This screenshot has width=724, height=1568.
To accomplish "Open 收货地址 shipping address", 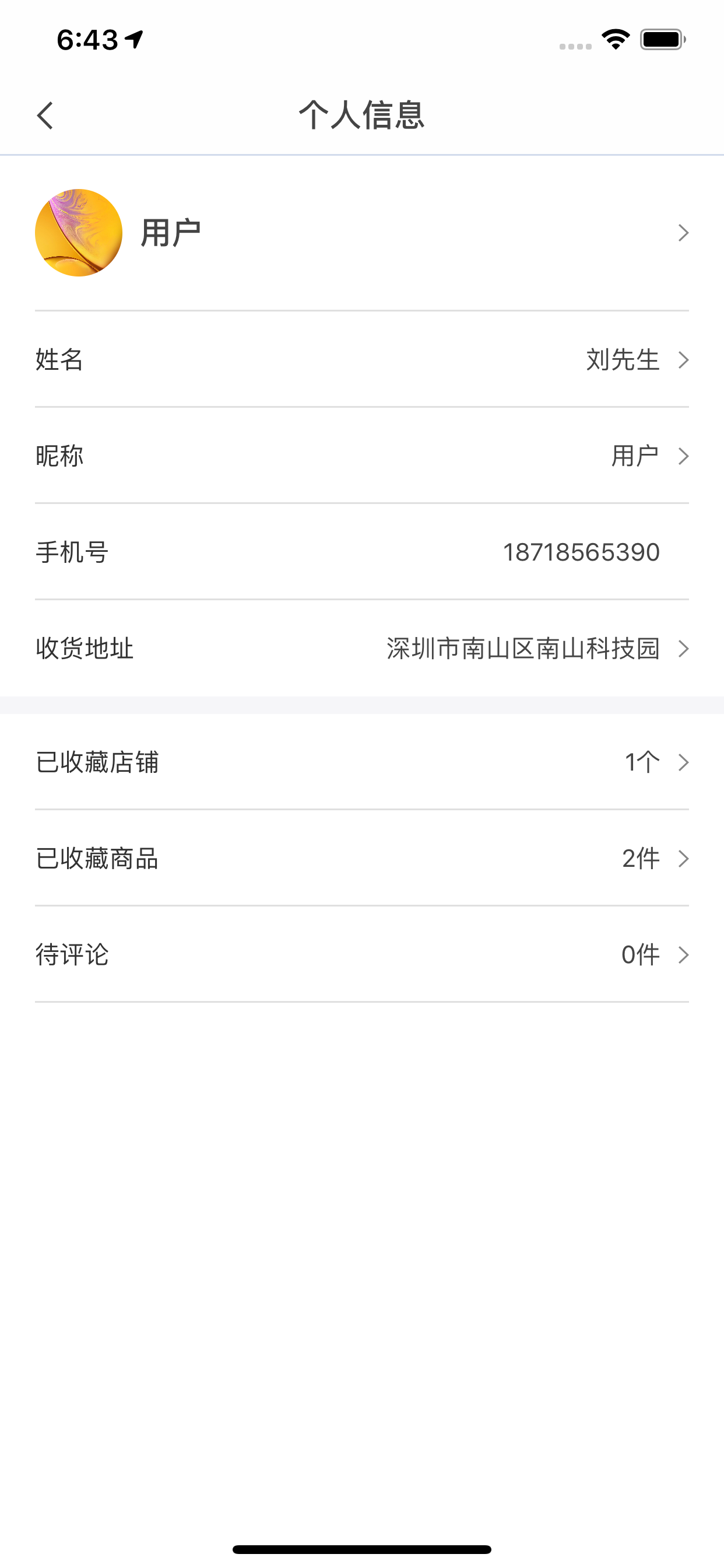I will point(361,648).
